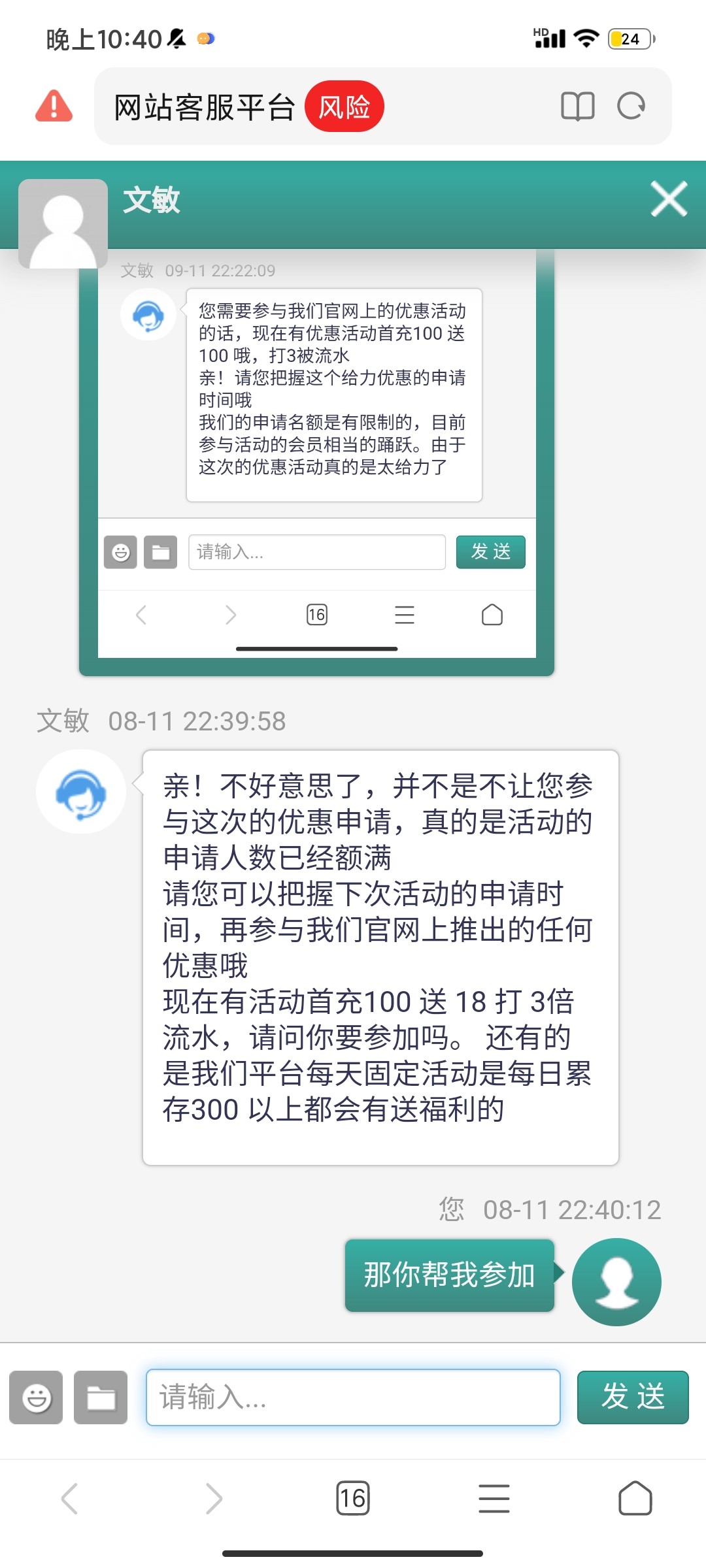Open the browser menu
This screenshot has height=1568, width=706.
pos(494,1498)
